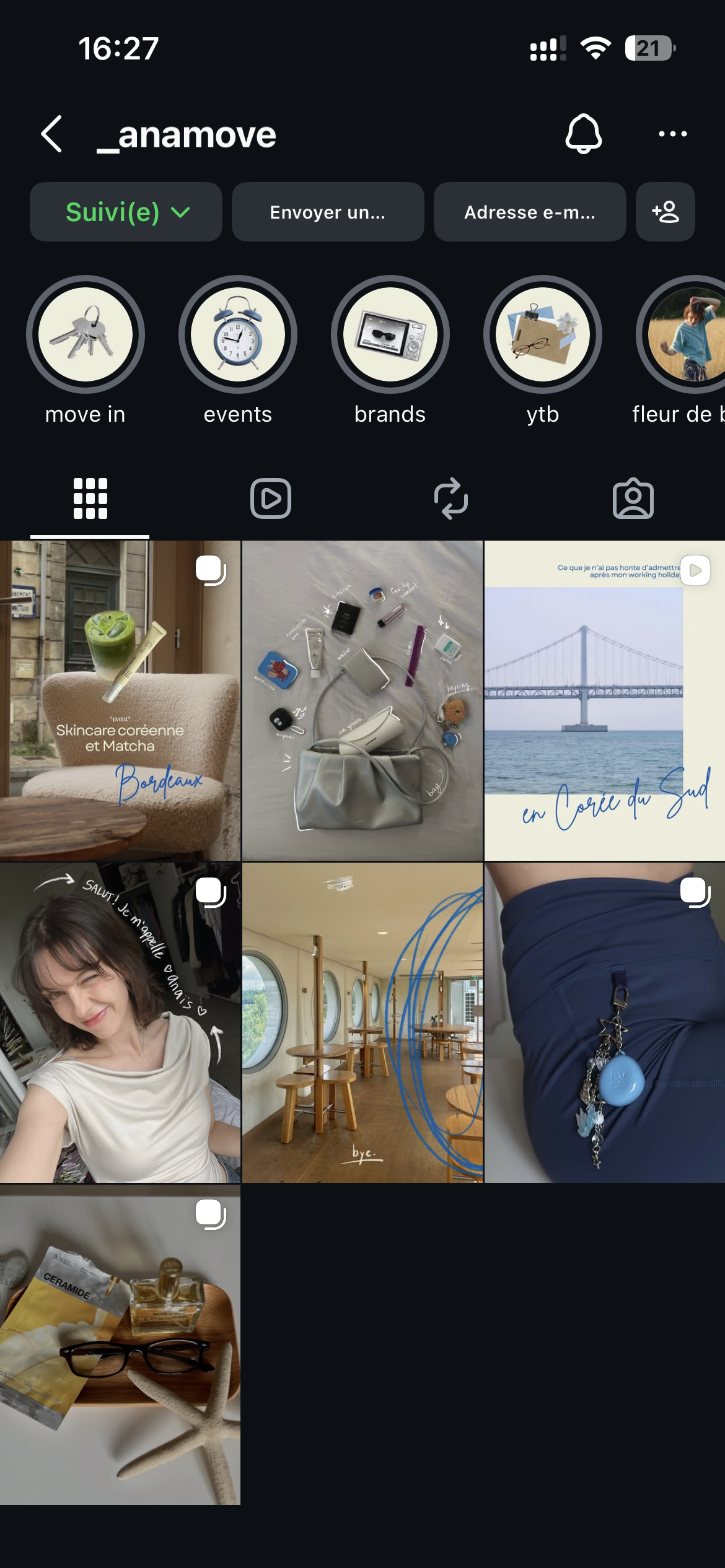Switch to the Reels tab
The width and height of the screenshot is (725, 1568).
click(271, 499)
